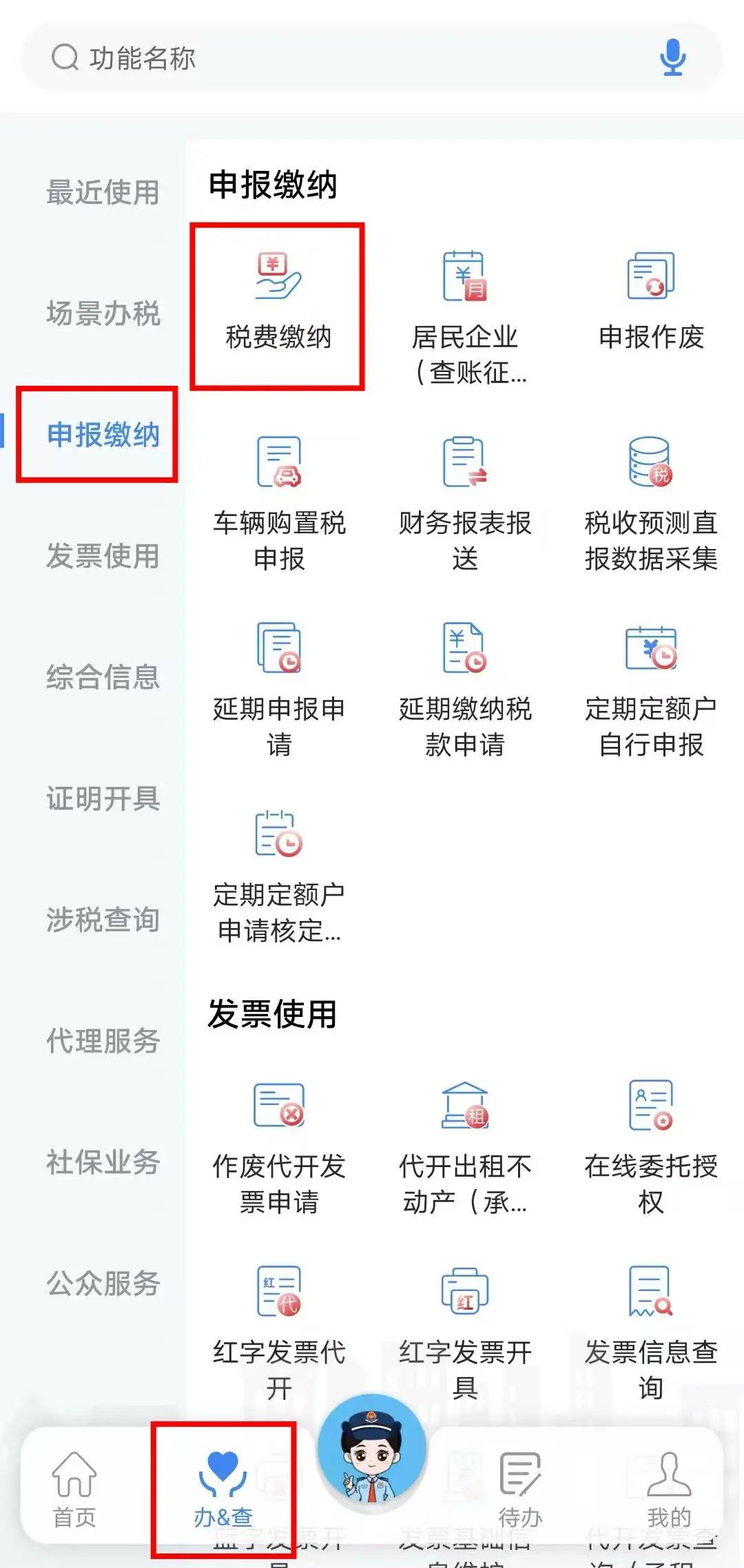Open 申报作废 function
This screenshot has height=1568, width=744.
click(x=651, y=303)
